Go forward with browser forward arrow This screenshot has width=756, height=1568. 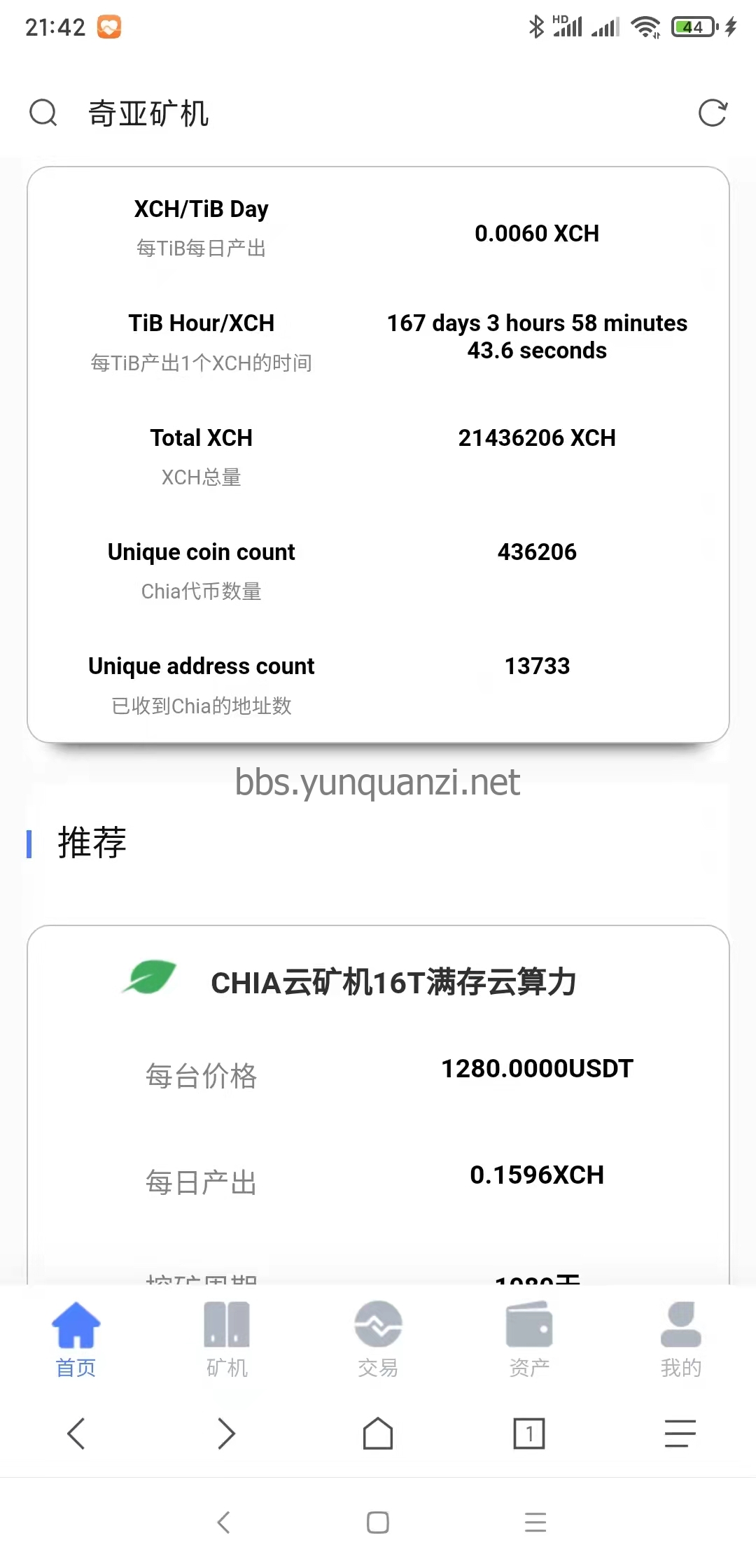pyautogui.click(x=227, y=1434)
